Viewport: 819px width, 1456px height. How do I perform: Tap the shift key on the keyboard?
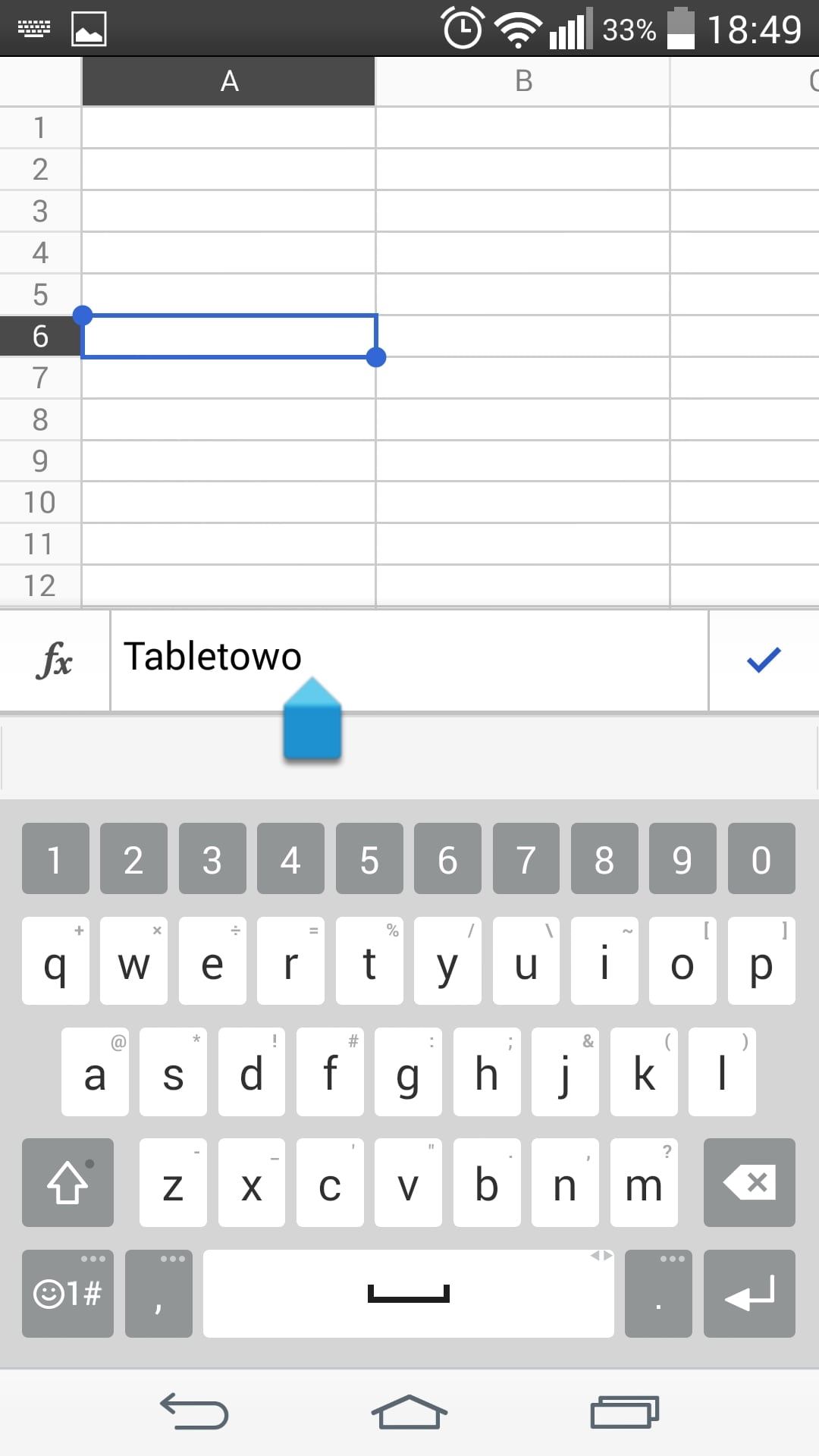click(x=67, y=1182)
